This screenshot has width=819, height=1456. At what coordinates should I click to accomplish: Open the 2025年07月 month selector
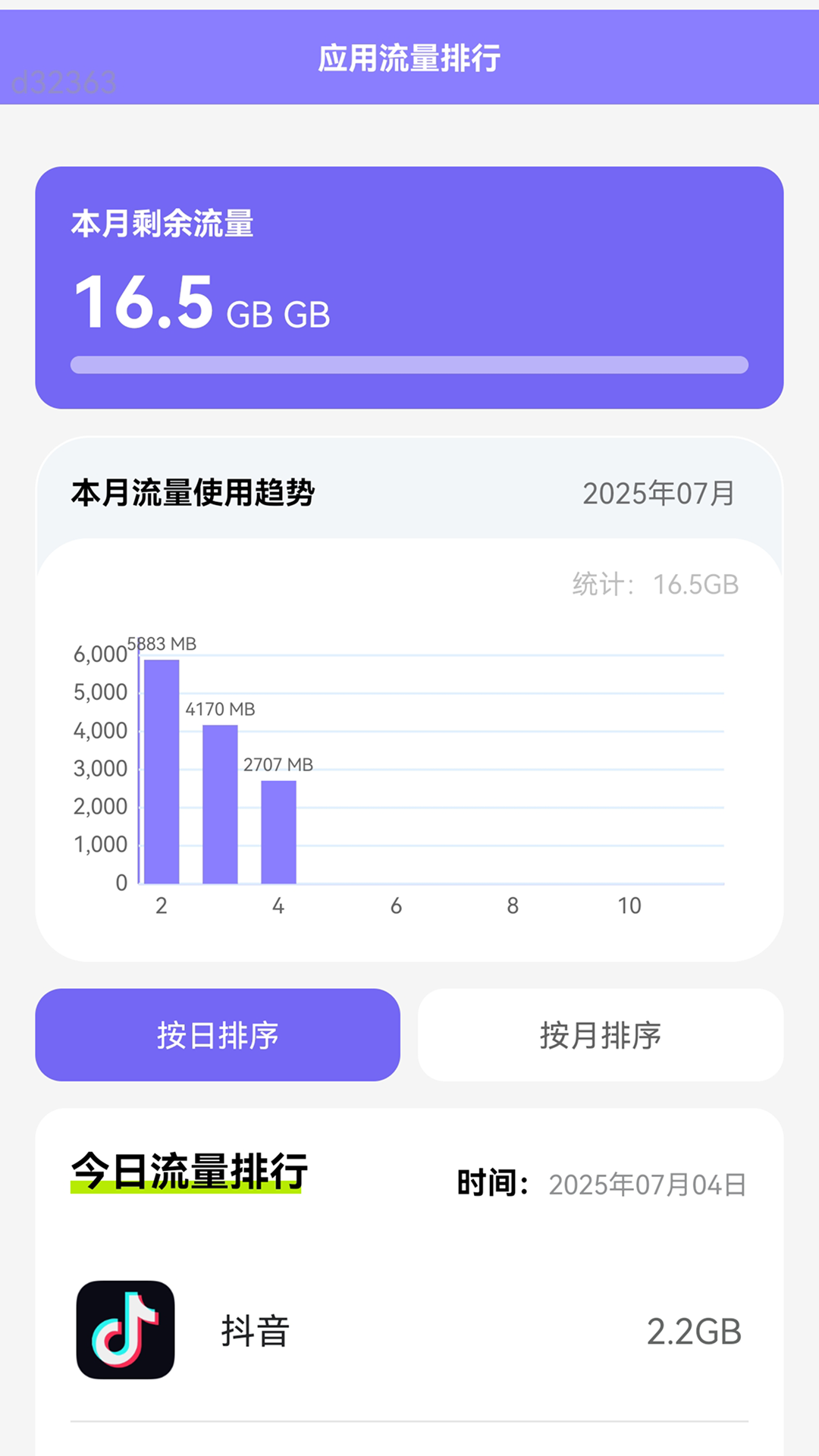657,493
